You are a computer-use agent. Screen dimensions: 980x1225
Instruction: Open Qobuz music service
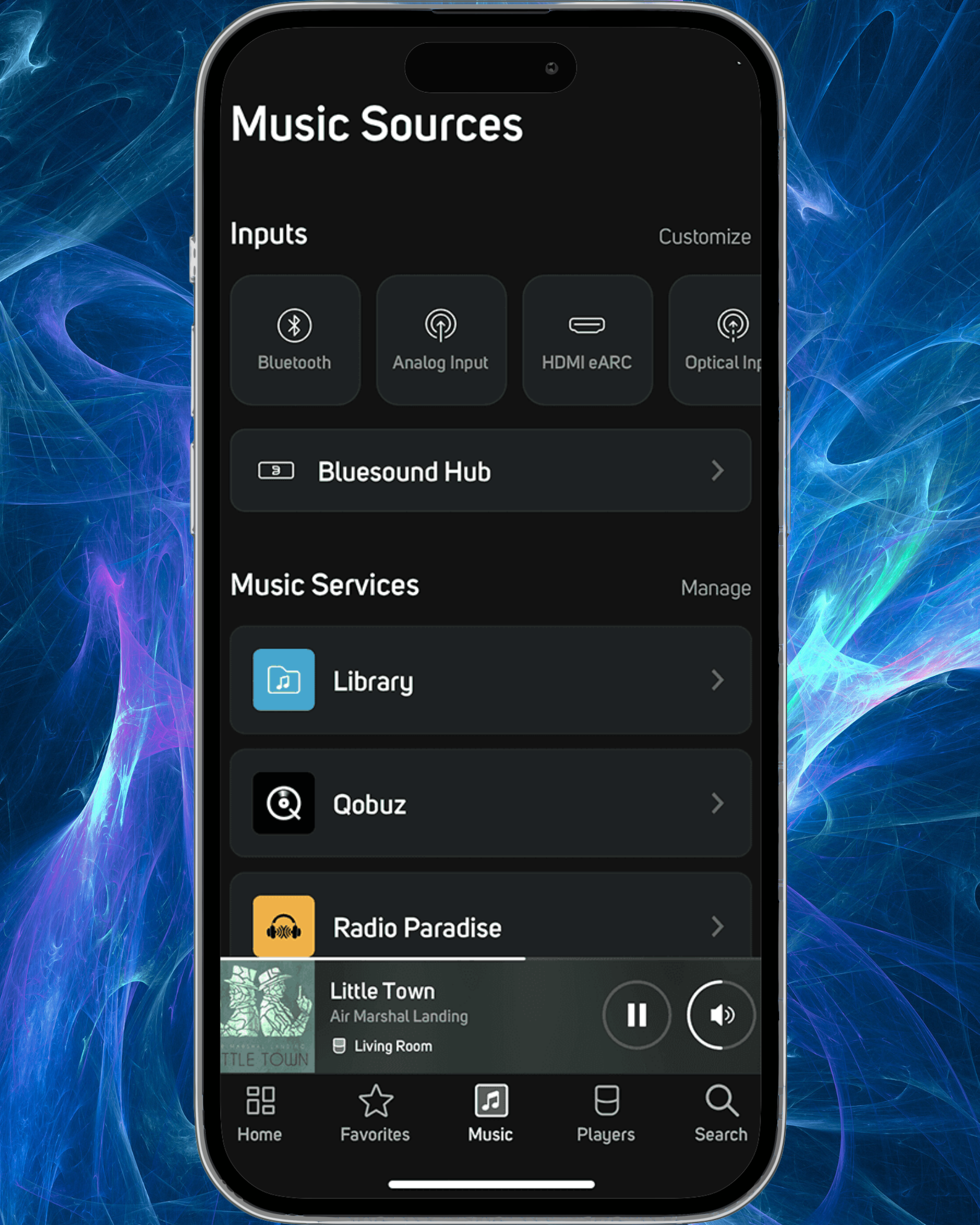[490, 803]
